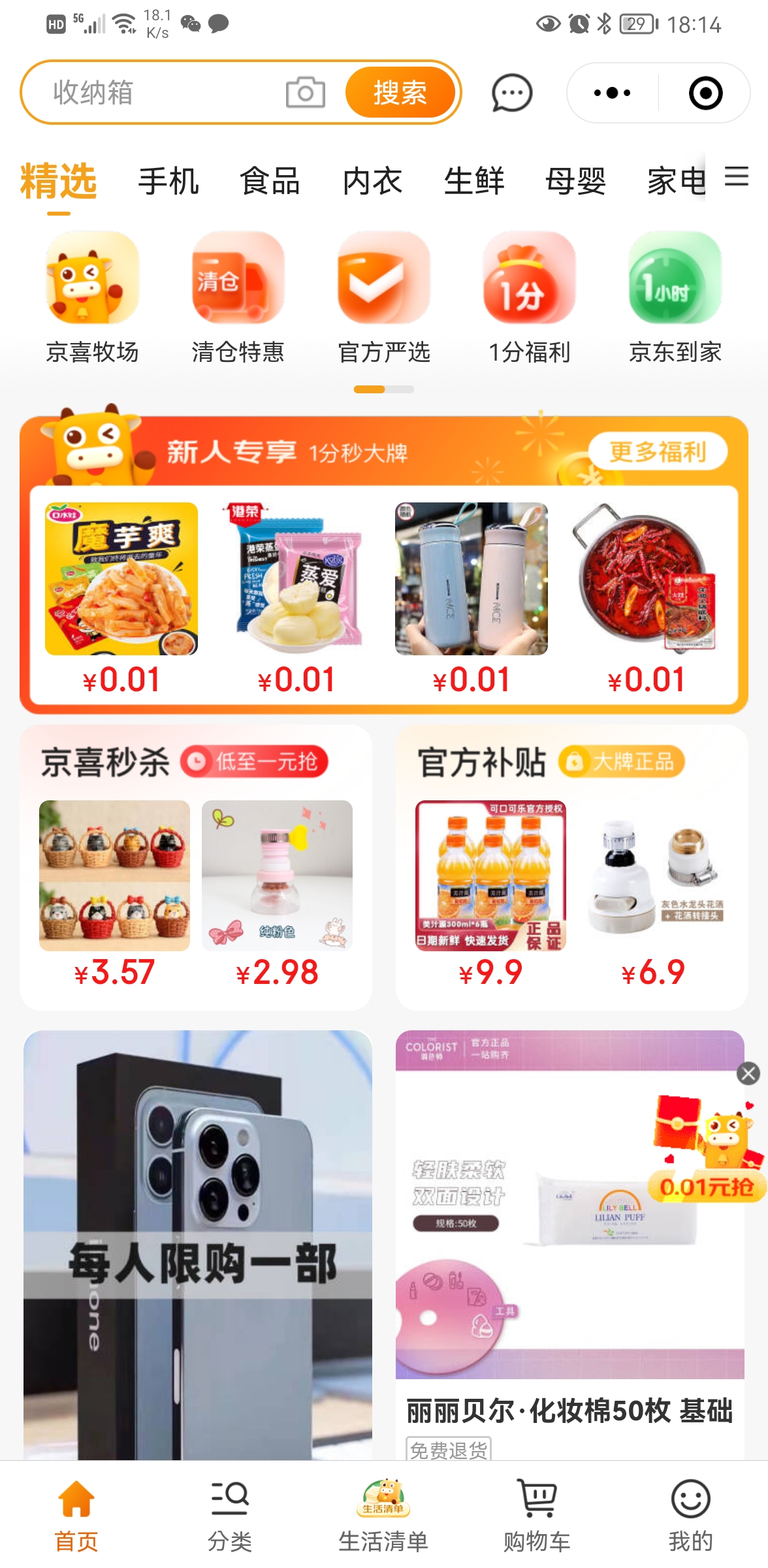
Task: Open 京喜牧场 shortcut
Action: (92, 297)
